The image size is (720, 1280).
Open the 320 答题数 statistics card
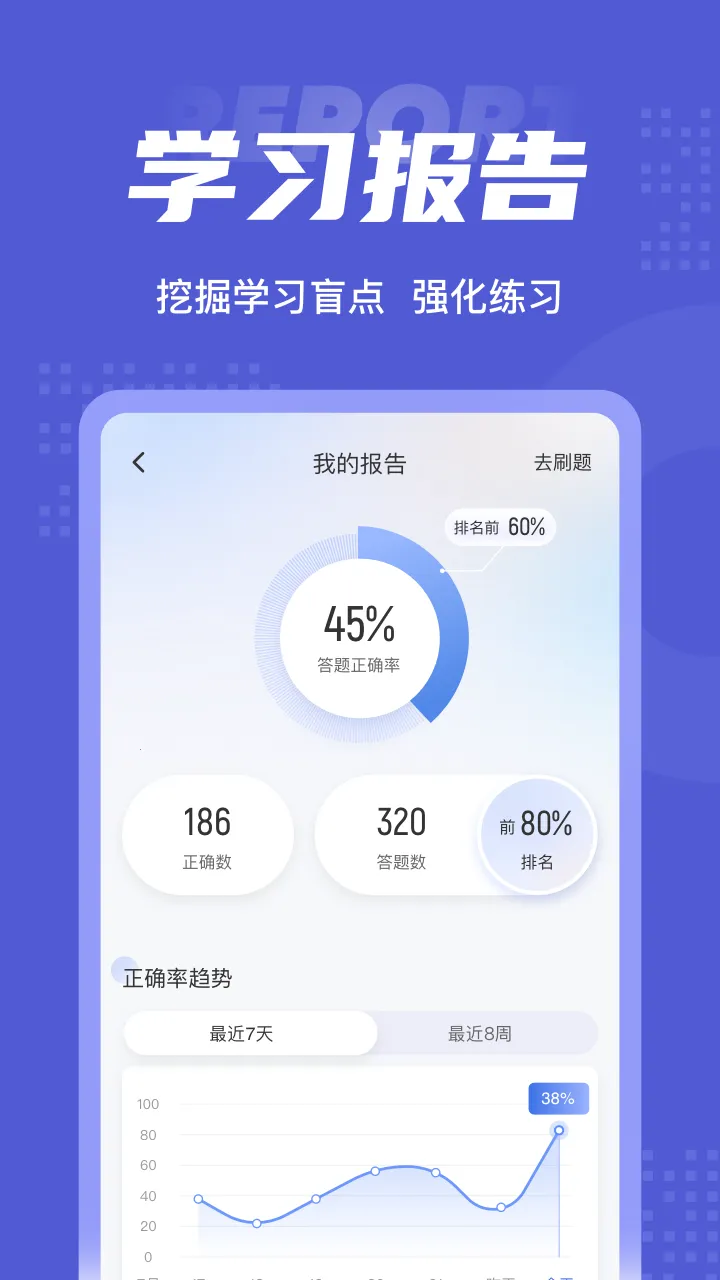coord(400,835)
